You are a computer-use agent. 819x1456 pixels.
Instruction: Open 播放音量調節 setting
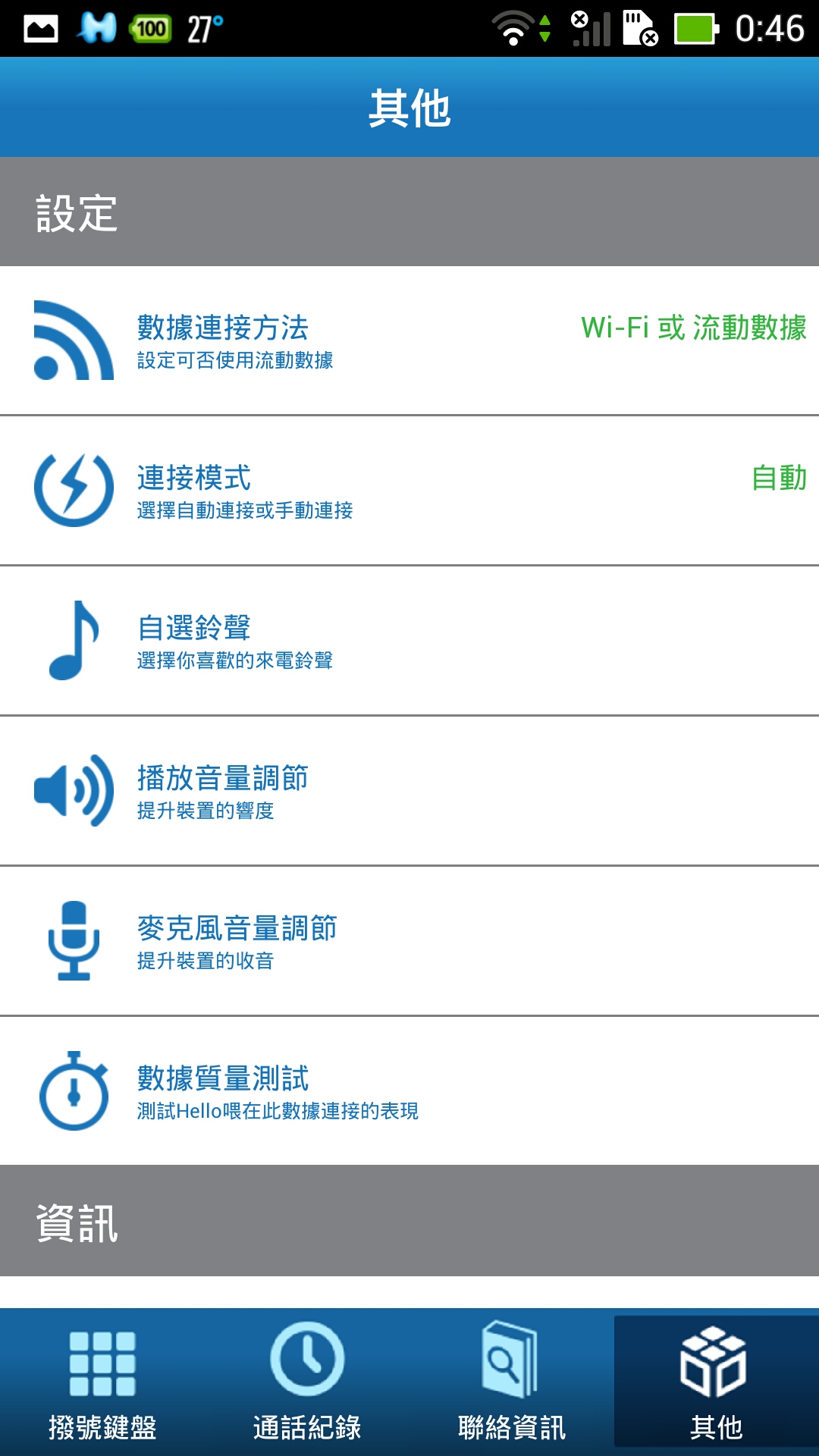409,791
